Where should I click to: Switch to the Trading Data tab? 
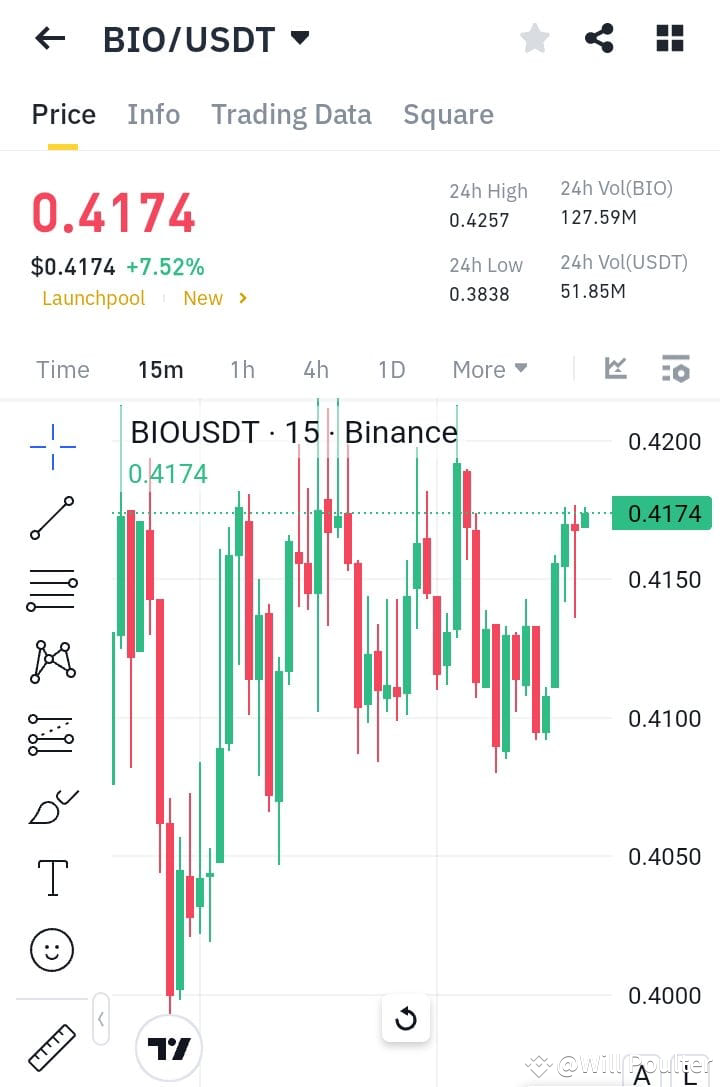coord(291,114)
